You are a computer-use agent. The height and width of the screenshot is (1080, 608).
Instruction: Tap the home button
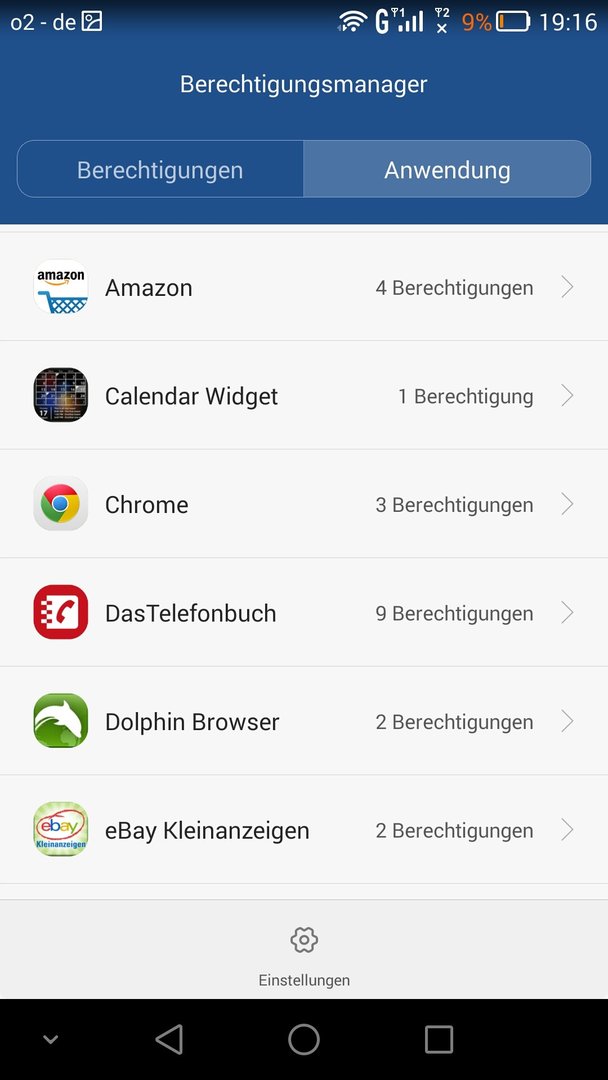(304, 1039)
